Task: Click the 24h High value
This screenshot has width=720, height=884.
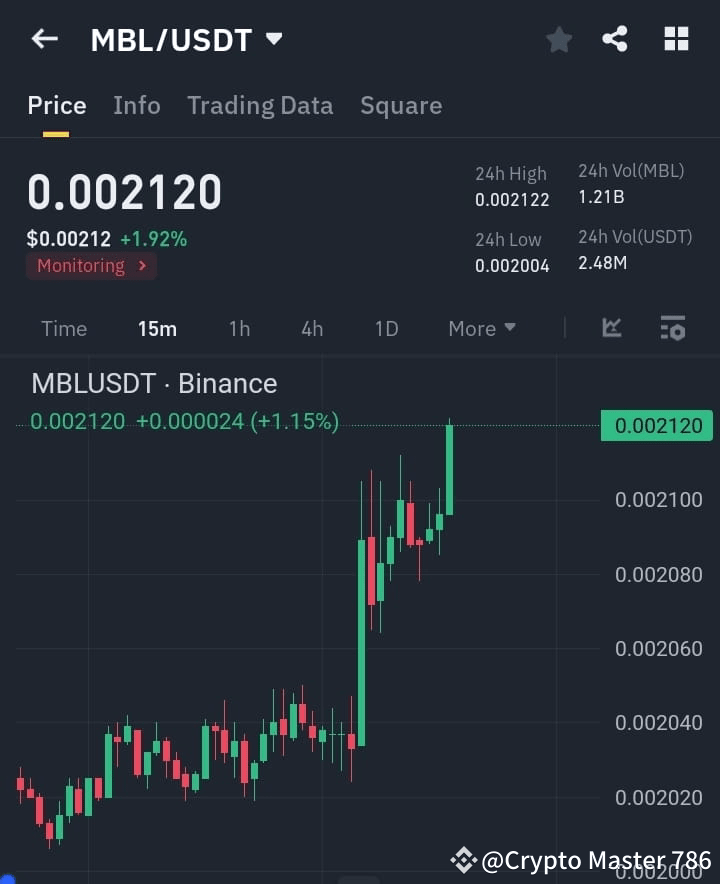Action: (x=513, y=199)
